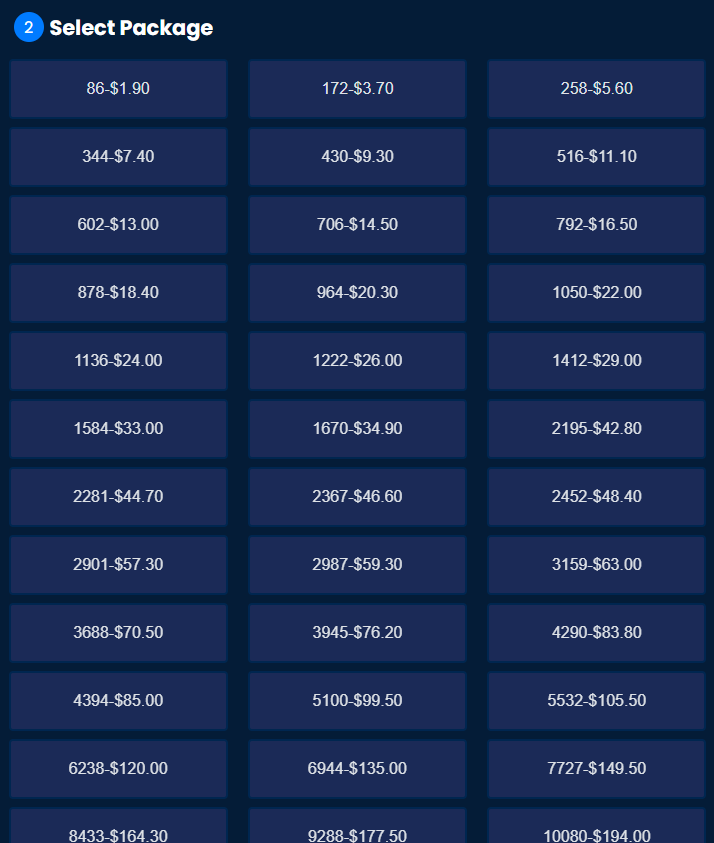The width and height of the screenshot is (714, 843).
Task: Pick the 3159-$63.00 package
Action: pos(597,565)
